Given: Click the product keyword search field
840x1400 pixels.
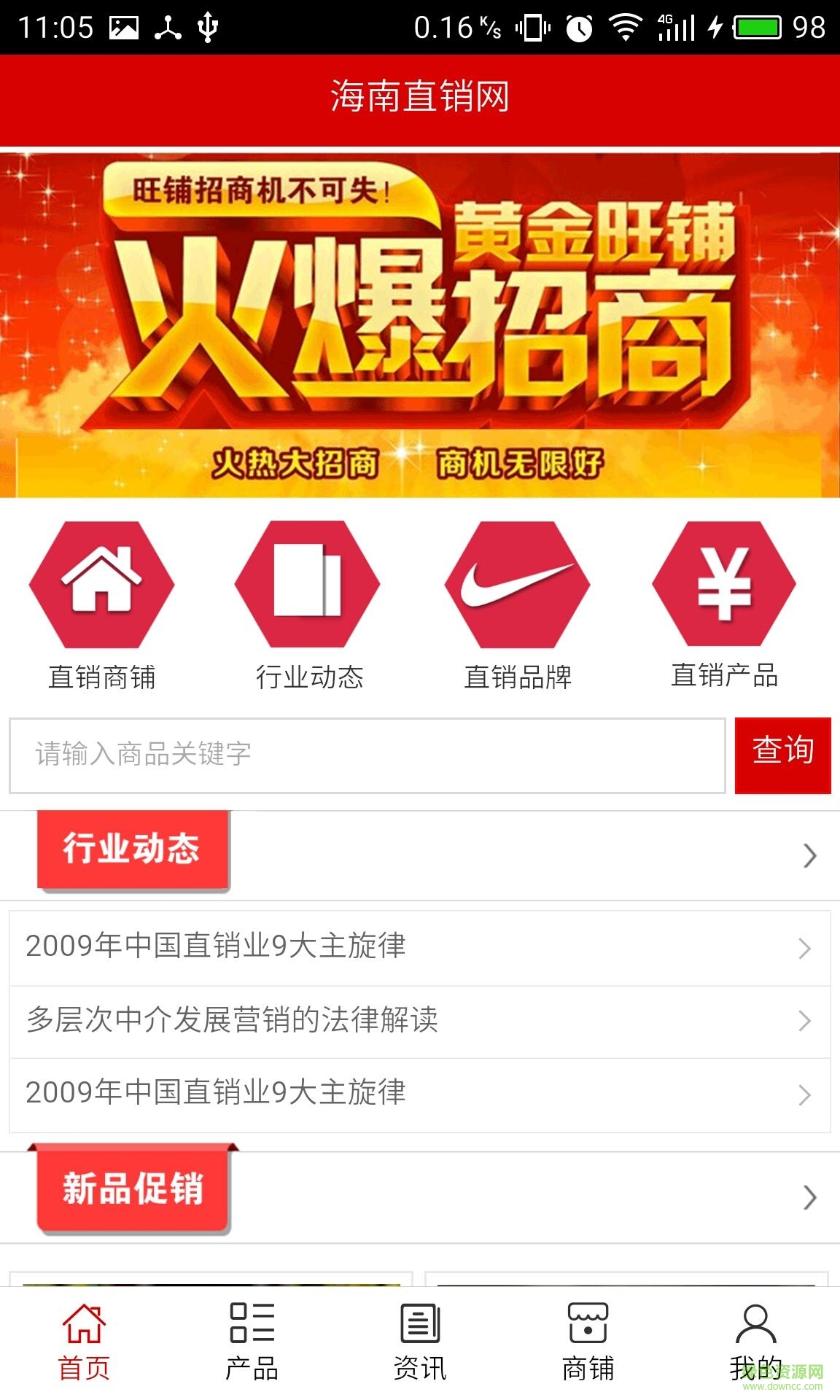Looking at the screenshot, I should click(365, 755).
